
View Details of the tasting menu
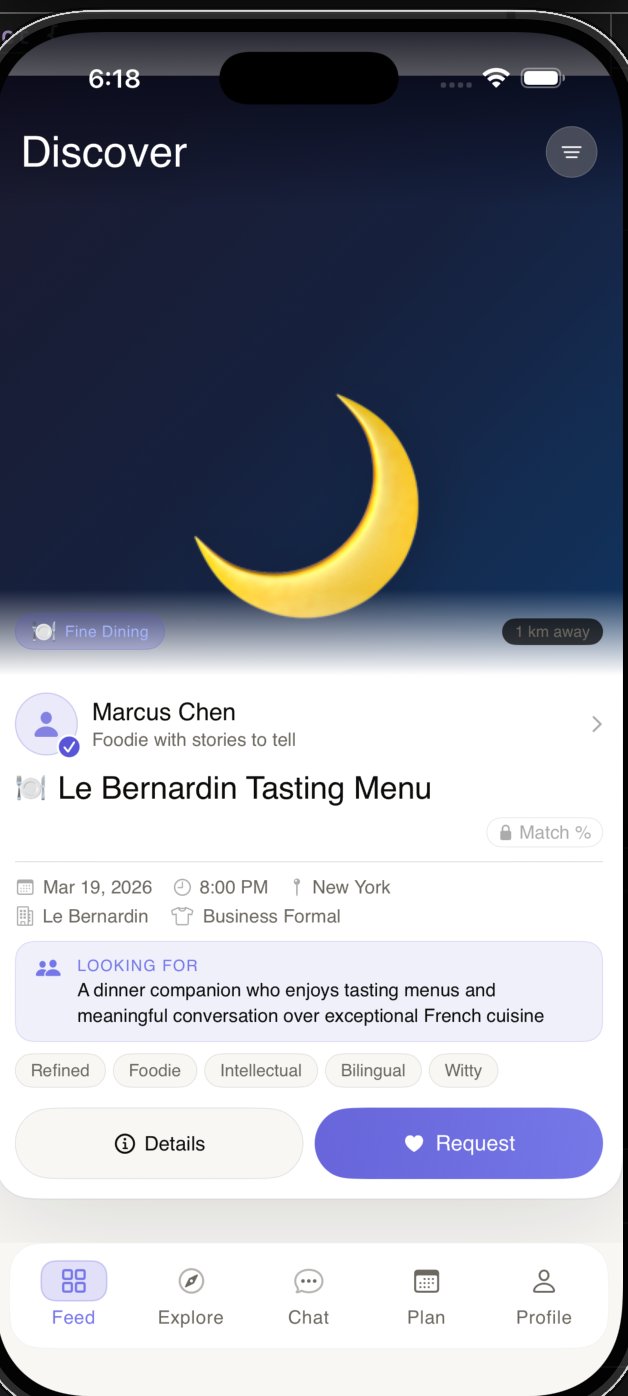click(159, 1143)
